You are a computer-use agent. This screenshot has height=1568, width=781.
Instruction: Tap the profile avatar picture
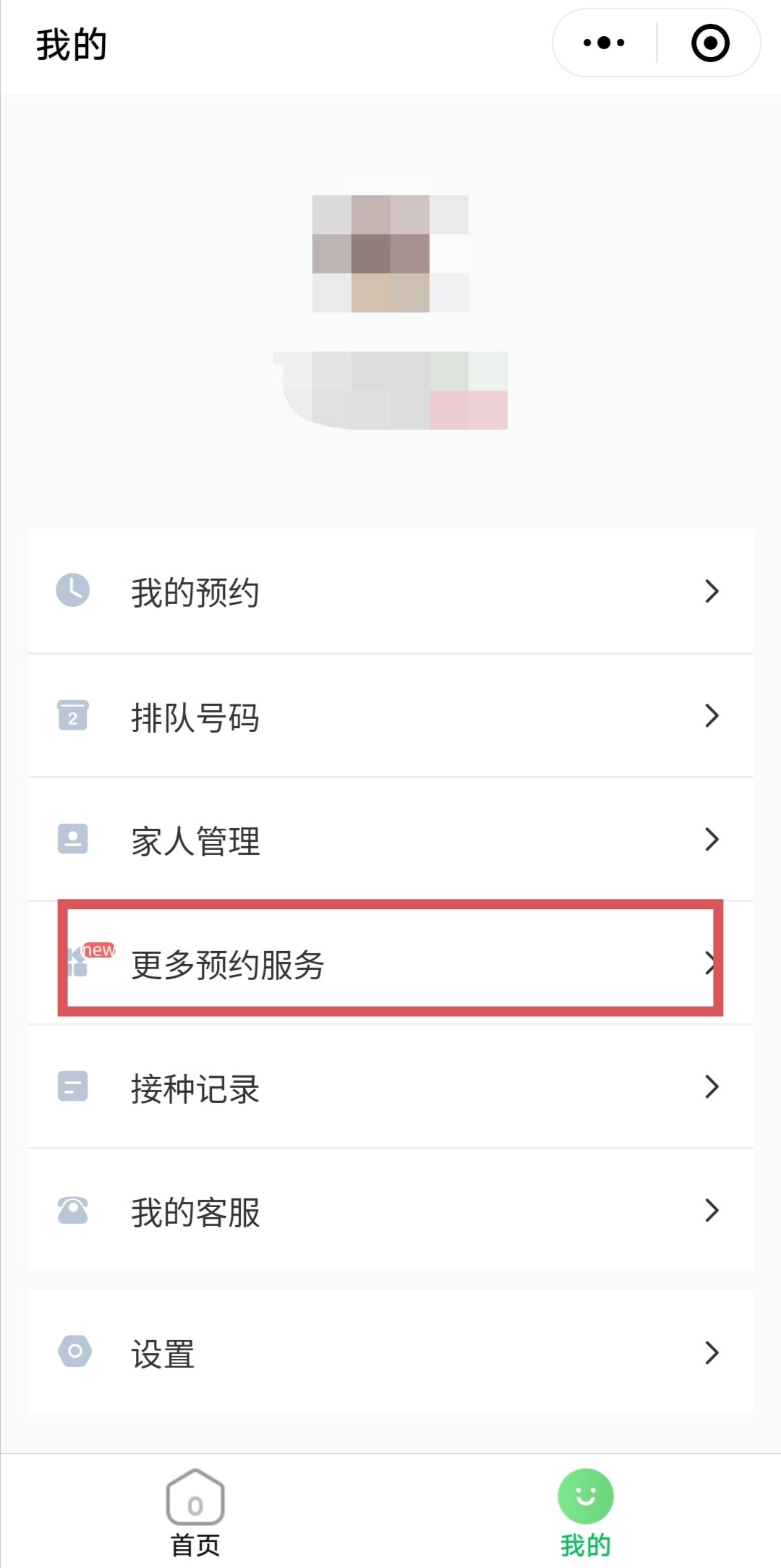[390, 253]
